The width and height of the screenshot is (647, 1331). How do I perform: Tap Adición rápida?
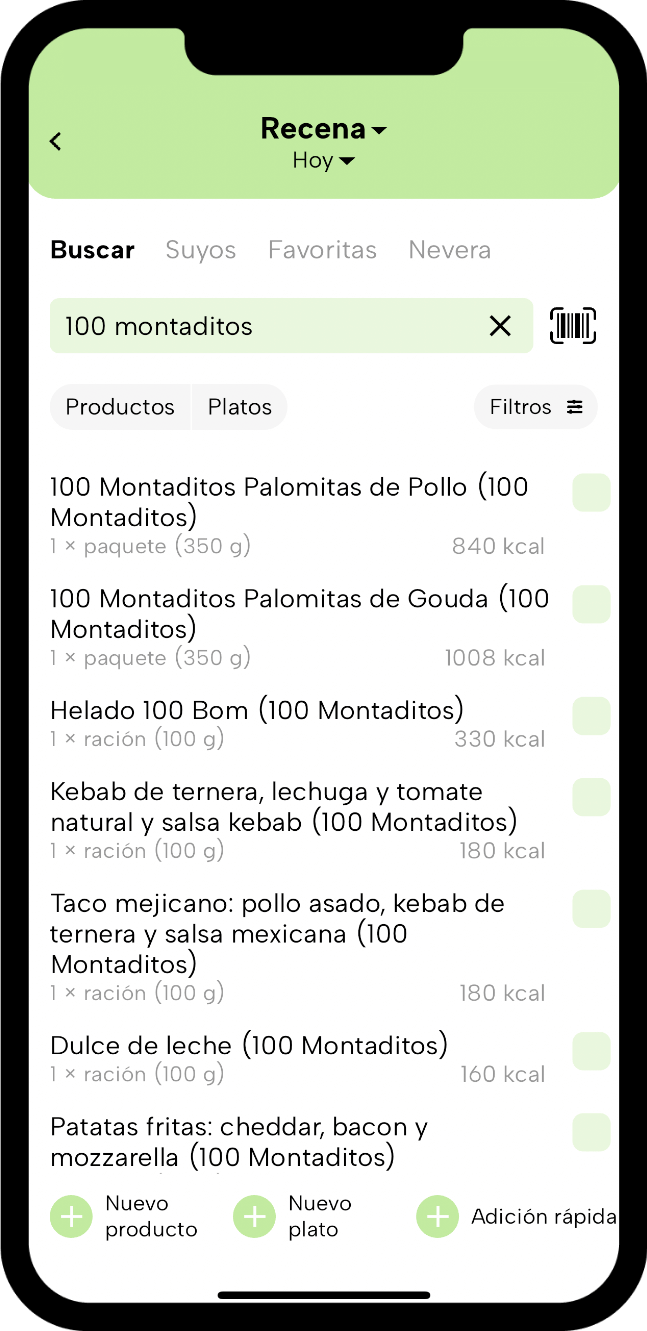coord(516,1217)
